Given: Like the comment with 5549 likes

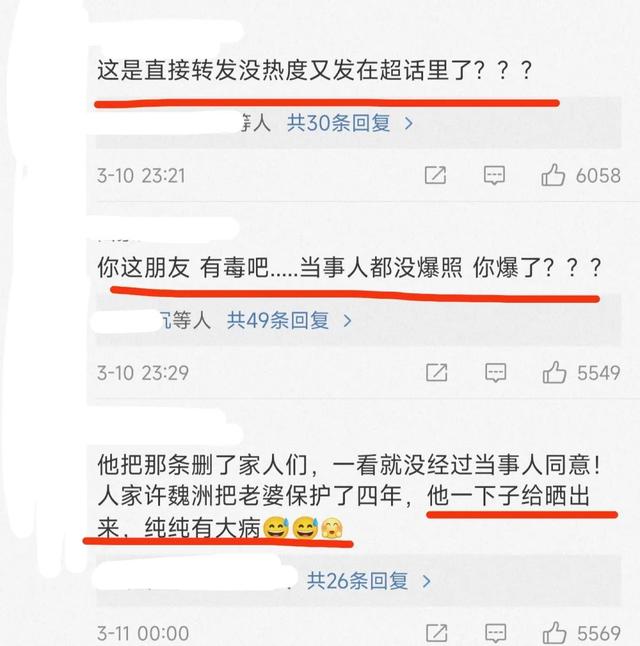Looking at the screenshot, I should 554,373.
